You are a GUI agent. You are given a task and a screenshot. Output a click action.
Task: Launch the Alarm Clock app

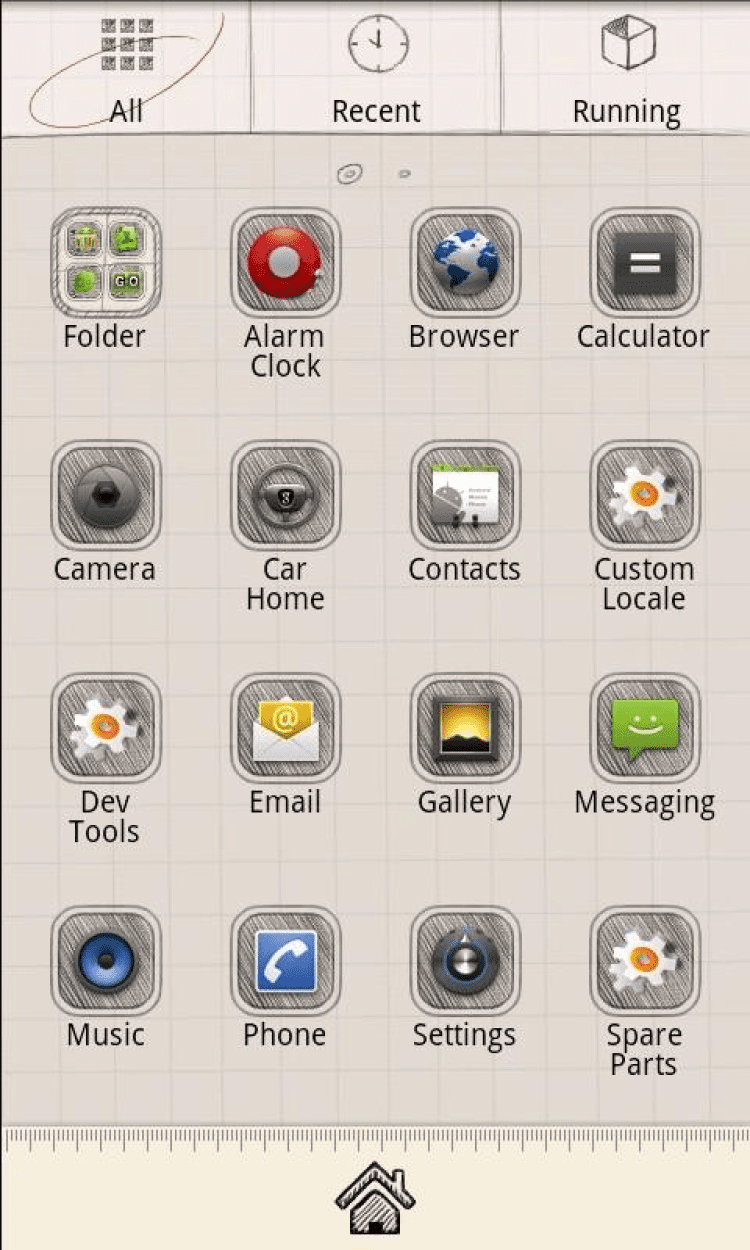[x=285, y=263]
